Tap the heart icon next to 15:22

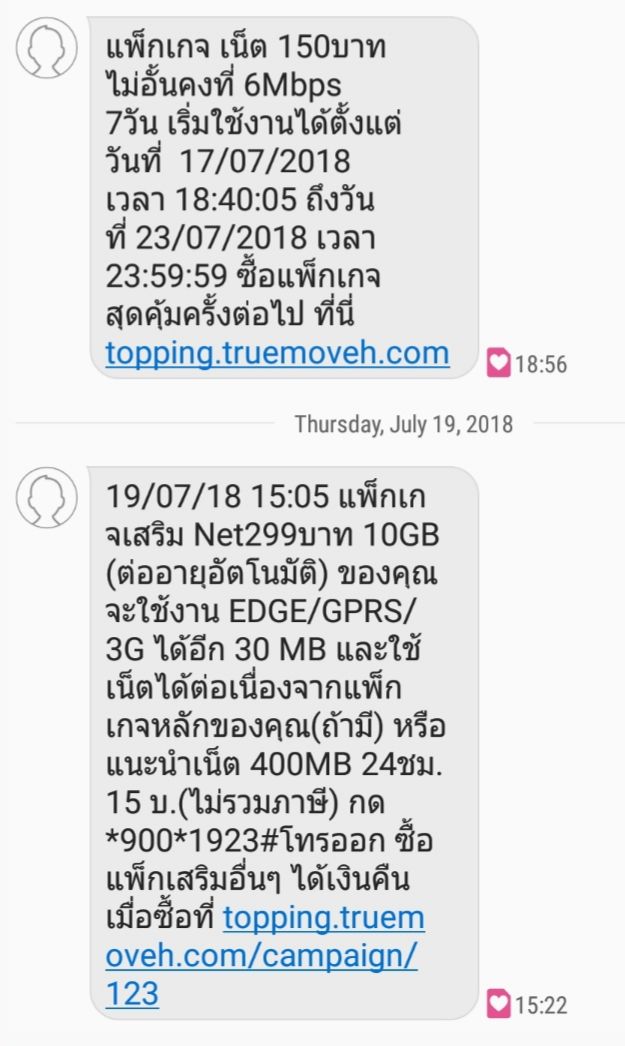click(498, 1005)
